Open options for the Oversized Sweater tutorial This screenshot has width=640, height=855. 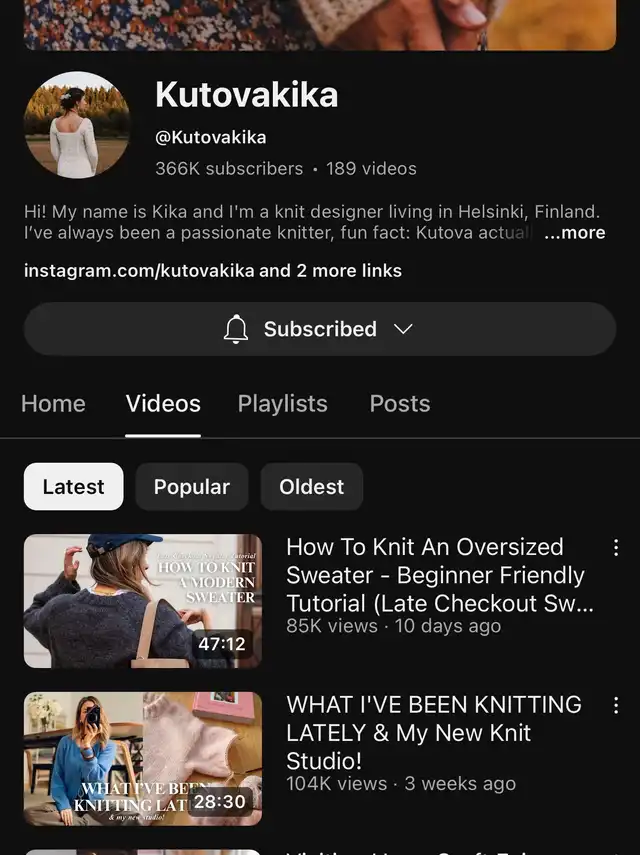click(x=615, y=548)
